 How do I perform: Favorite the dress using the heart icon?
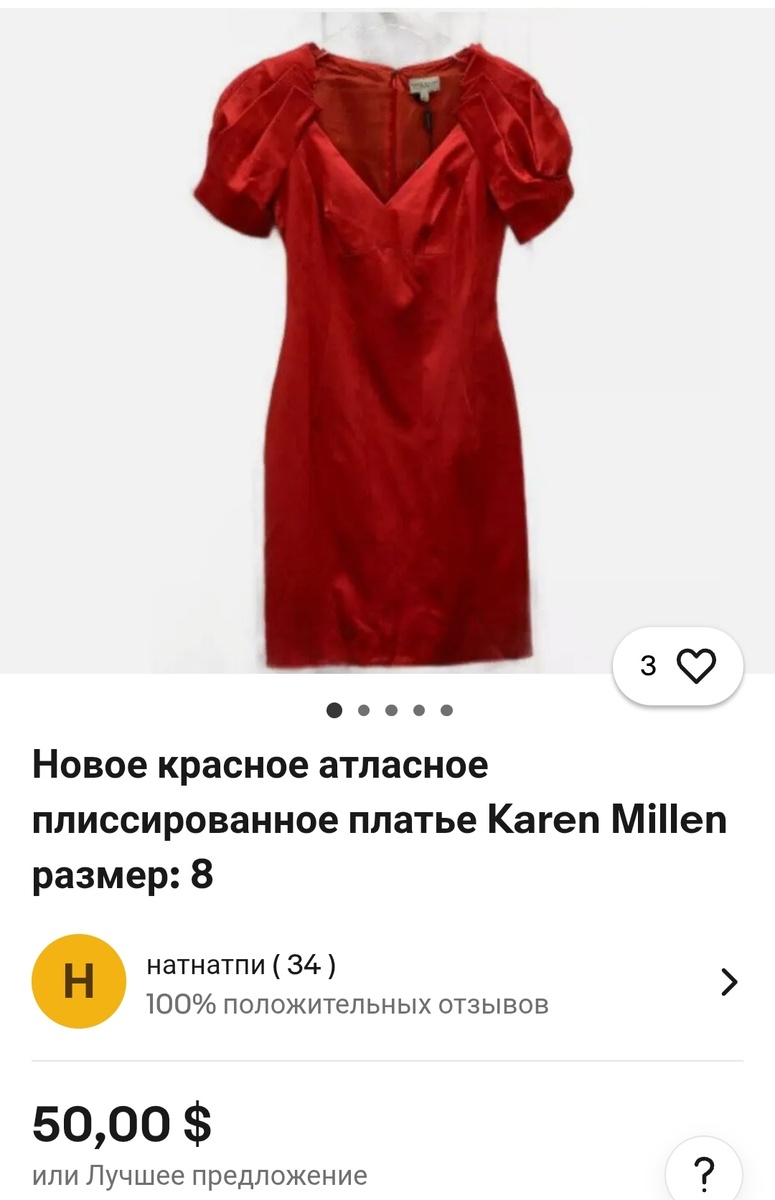(697, 663)
